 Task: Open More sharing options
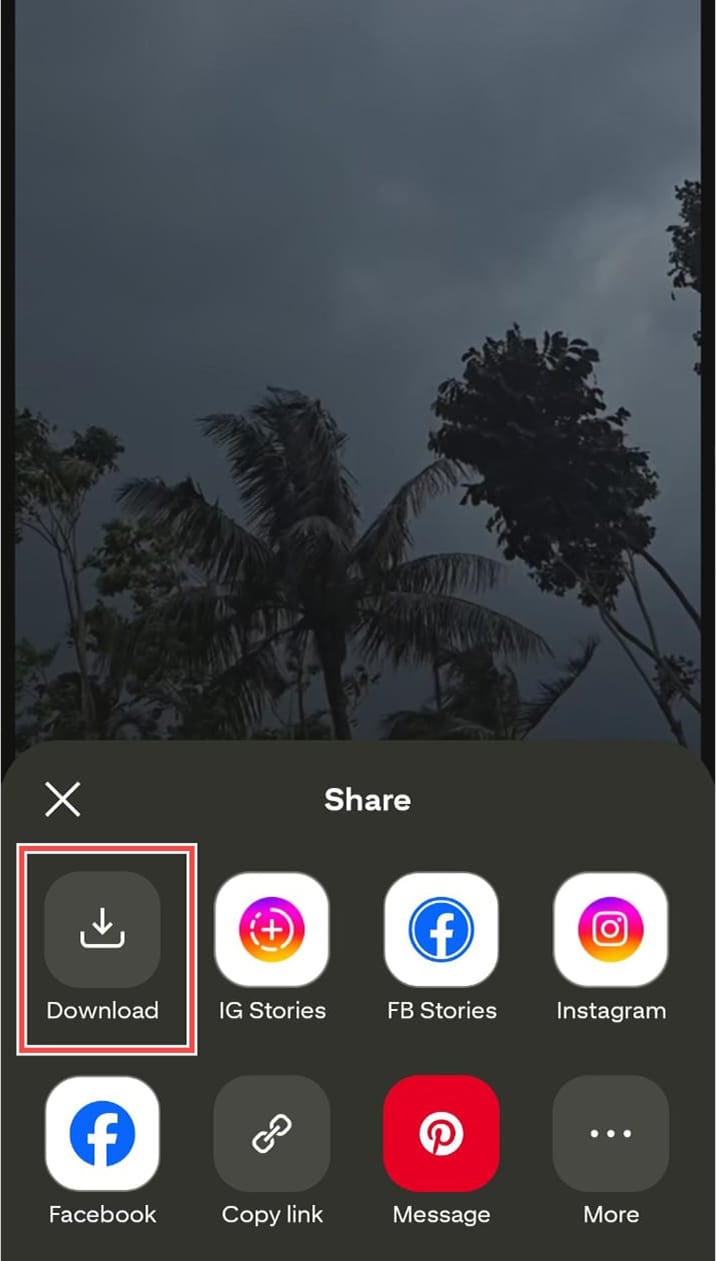tap(610, 1133)
